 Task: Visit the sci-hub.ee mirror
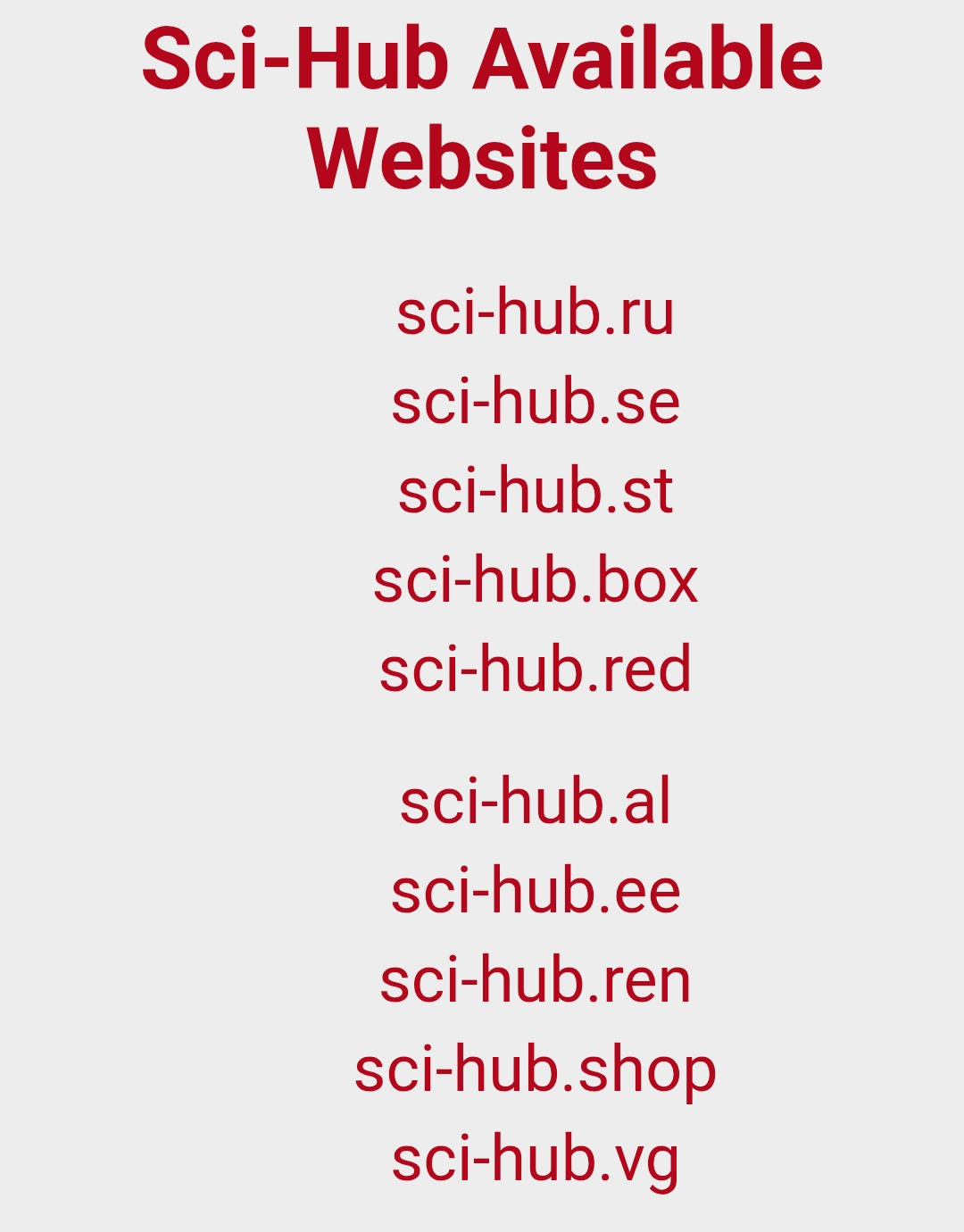click(535, 891)
